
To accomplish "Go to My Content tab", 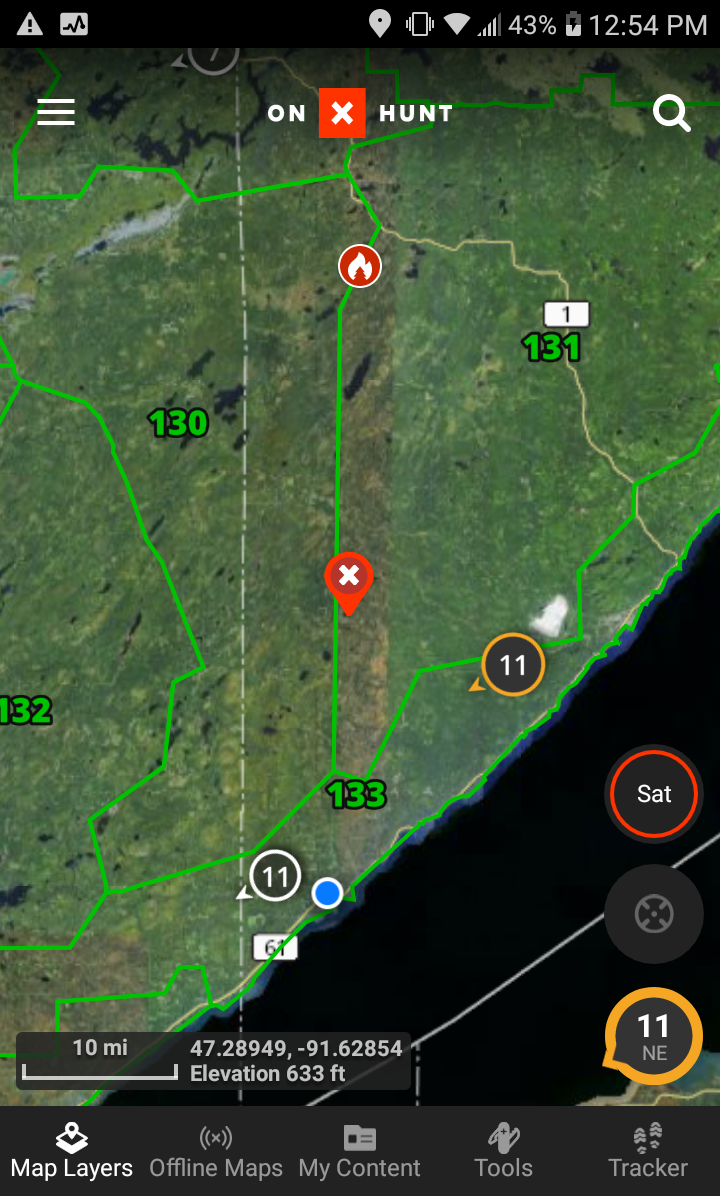I will click(359, 1151).
